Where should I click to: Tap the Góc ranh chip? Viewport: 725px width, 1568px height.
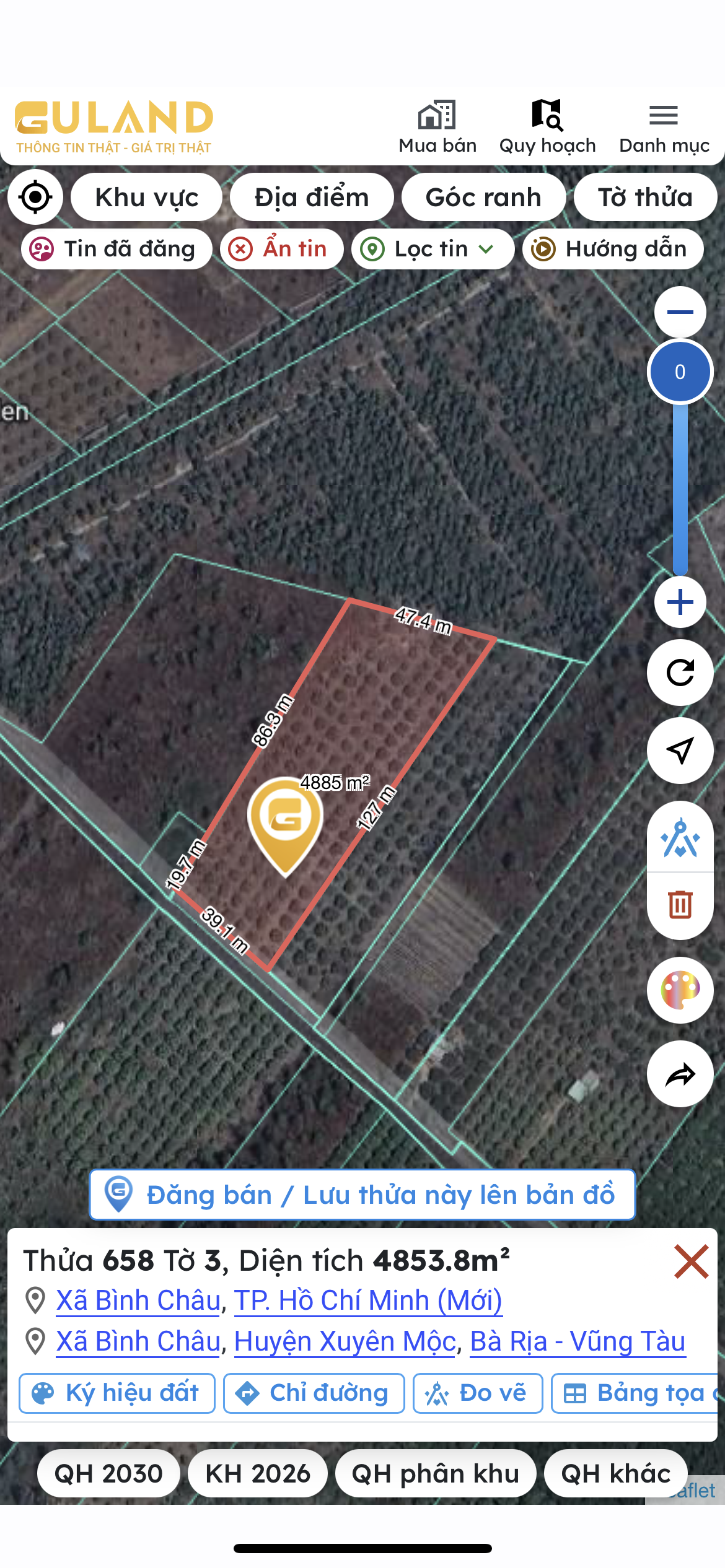click(x=483, y=197)
